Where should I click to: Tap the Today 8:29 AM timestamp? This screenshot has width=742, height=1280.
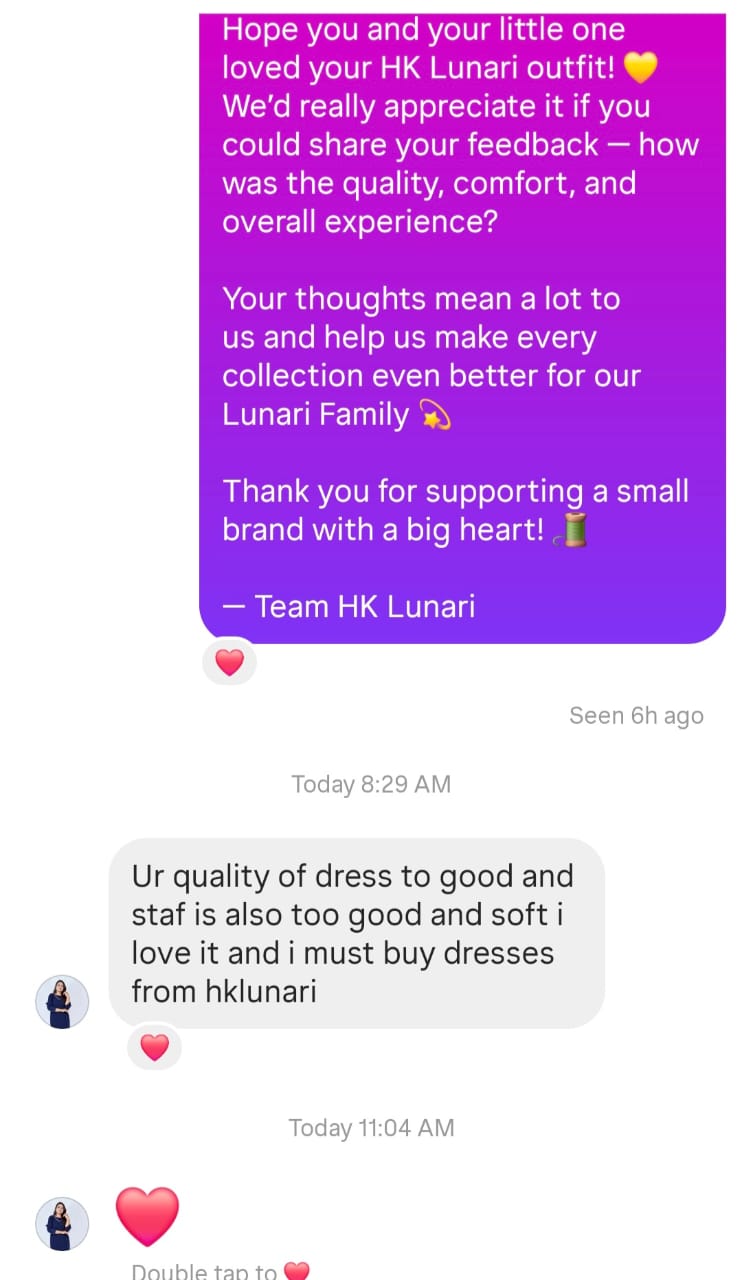(x=371, y=784)
